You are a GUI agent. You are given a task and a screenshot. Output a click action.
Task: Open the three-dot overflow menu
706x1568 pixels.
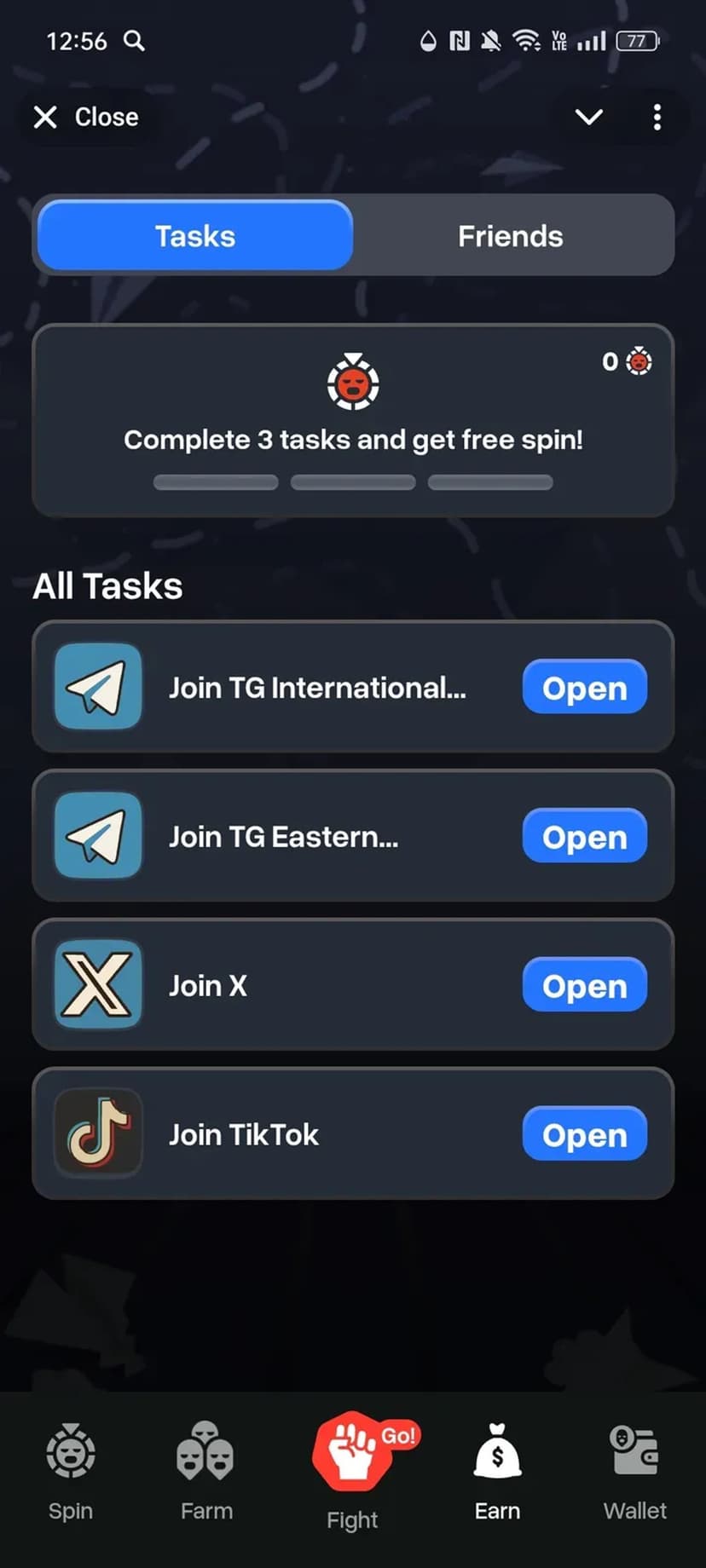coord(657,117)
